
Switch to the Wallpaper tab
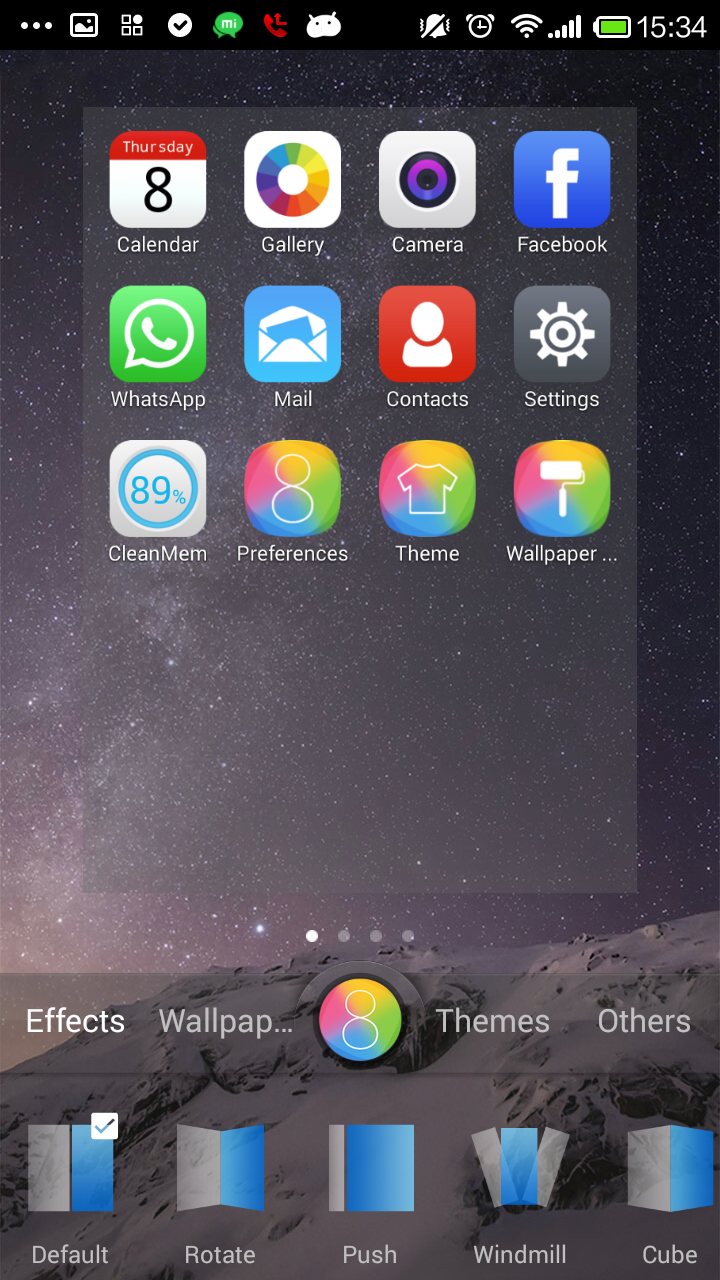pos(226,1021)
